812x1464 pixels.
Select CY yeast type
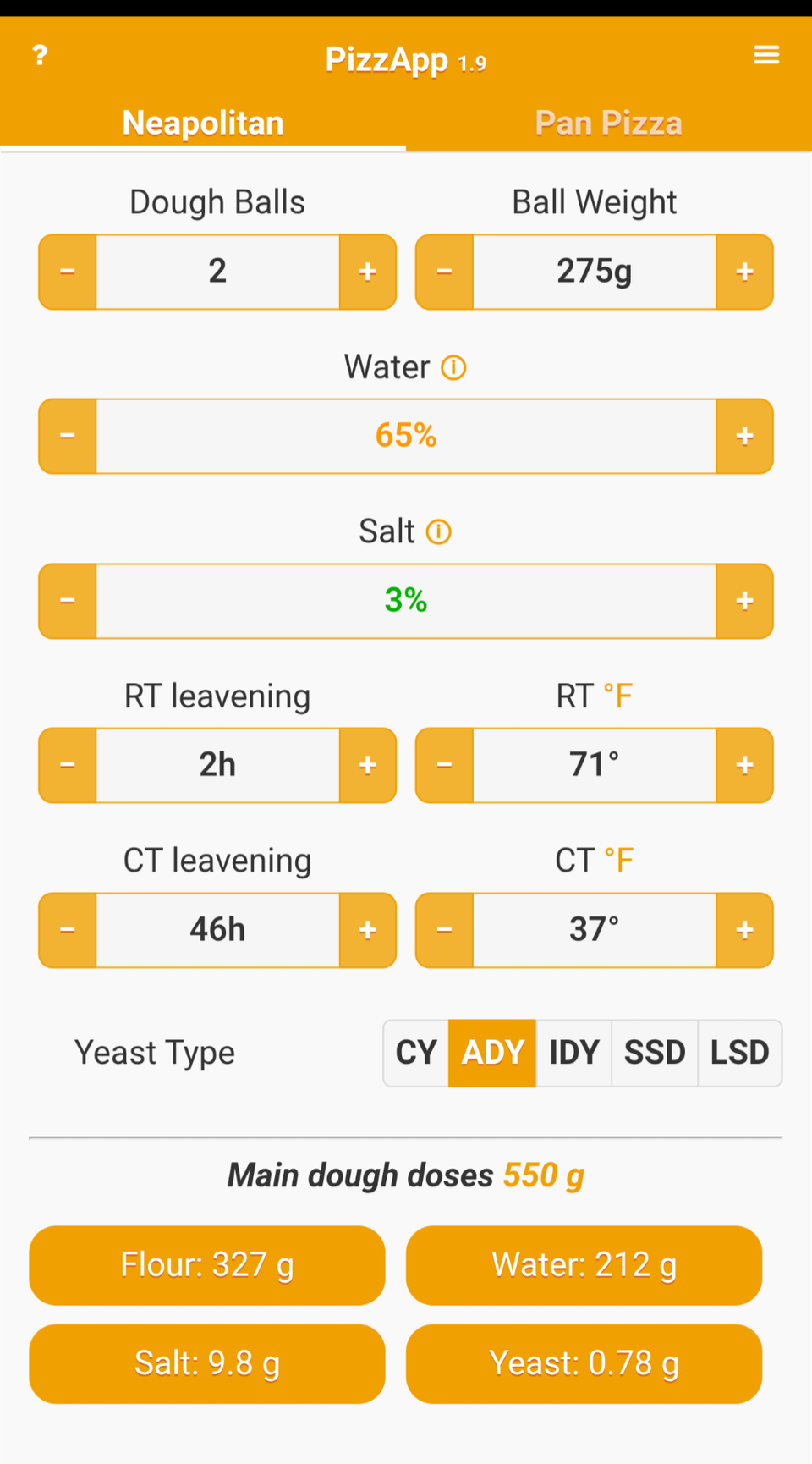416,1053
